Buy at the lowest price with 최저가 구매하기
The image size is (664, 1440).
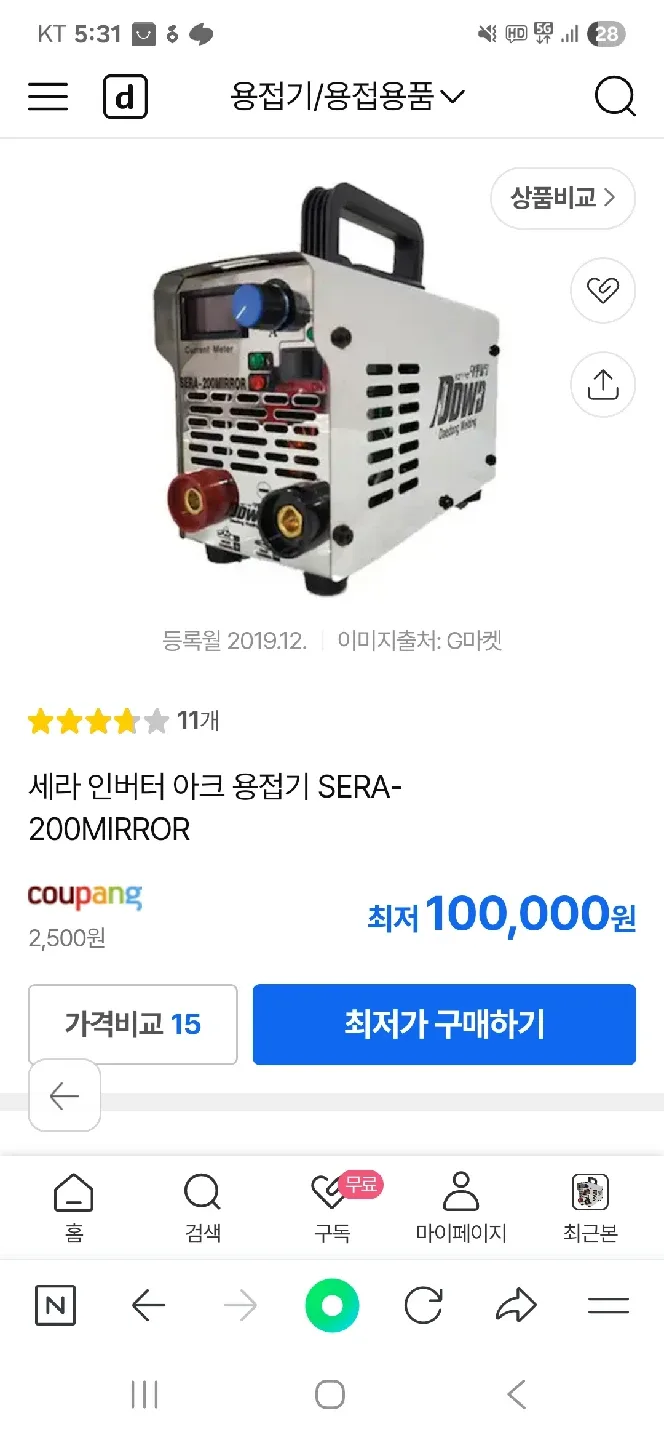pos(444,1024)
